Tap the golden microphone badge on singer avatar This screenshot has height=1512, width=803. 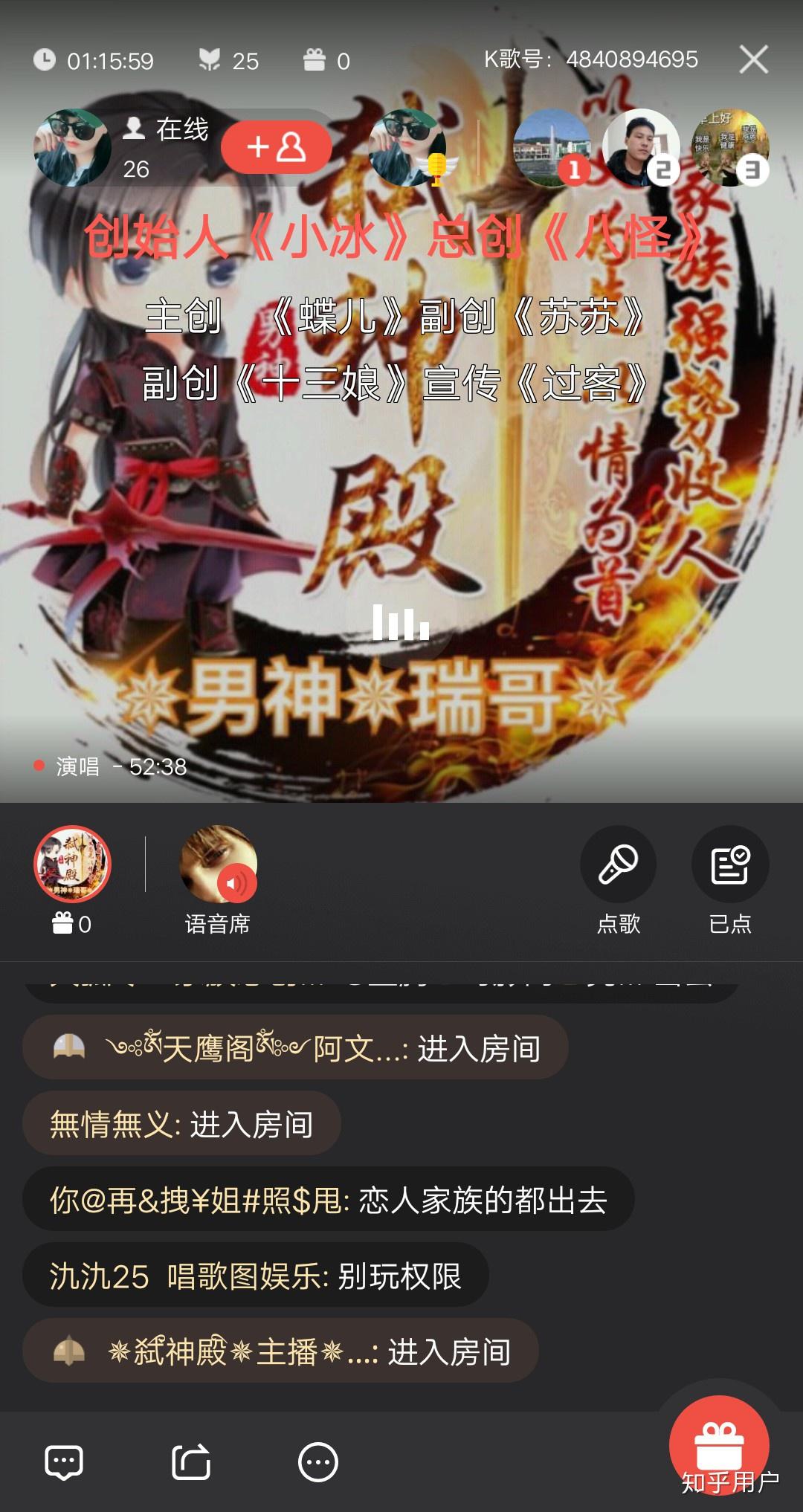(438, 169)
